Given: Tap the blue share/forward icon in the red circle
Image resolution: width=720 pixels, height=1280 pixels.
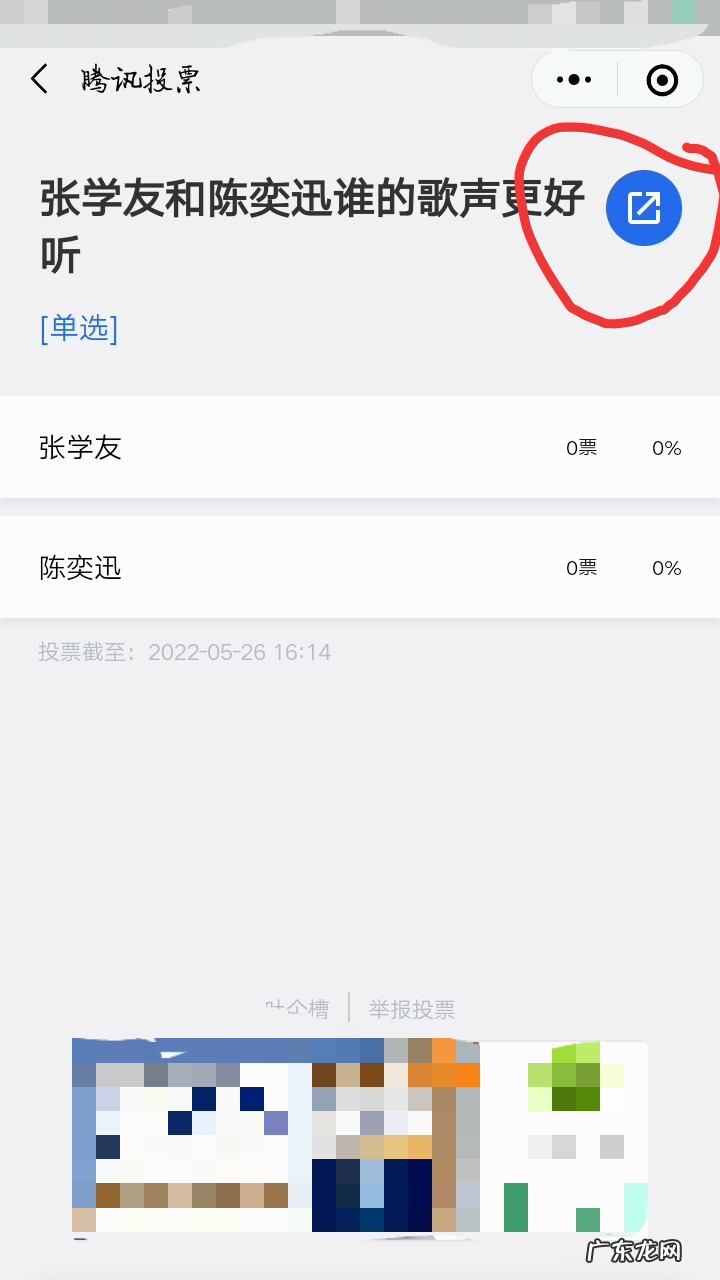Looking at the screenshot, I should [x=646, y=208].
